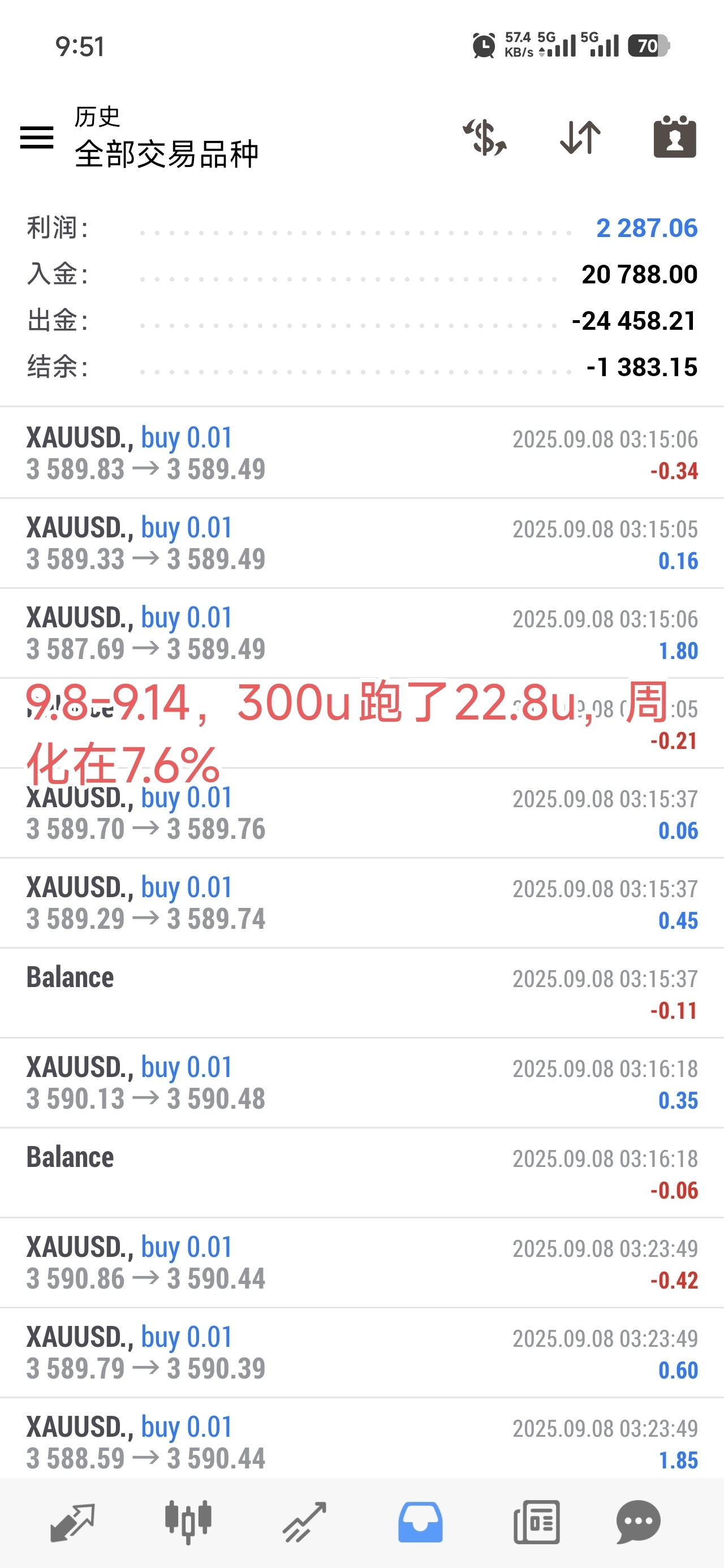The height and width of the screenshot is (1568, 724).
Task: Open XAUUSD trade 3 589.29 to 3 589.74
Action: [361, 903]
